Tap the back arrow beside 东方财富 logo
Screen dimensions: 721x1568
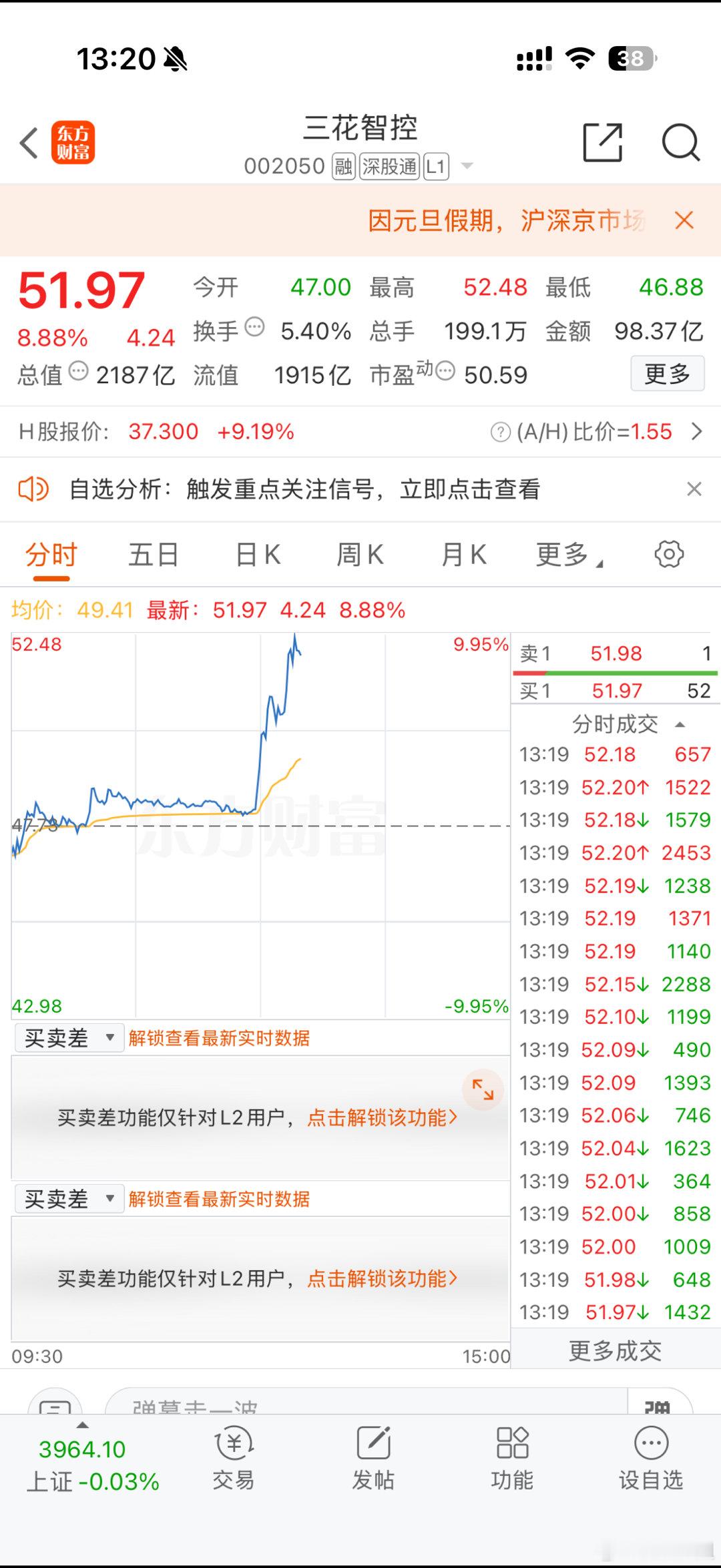click(x=28, y=143)
